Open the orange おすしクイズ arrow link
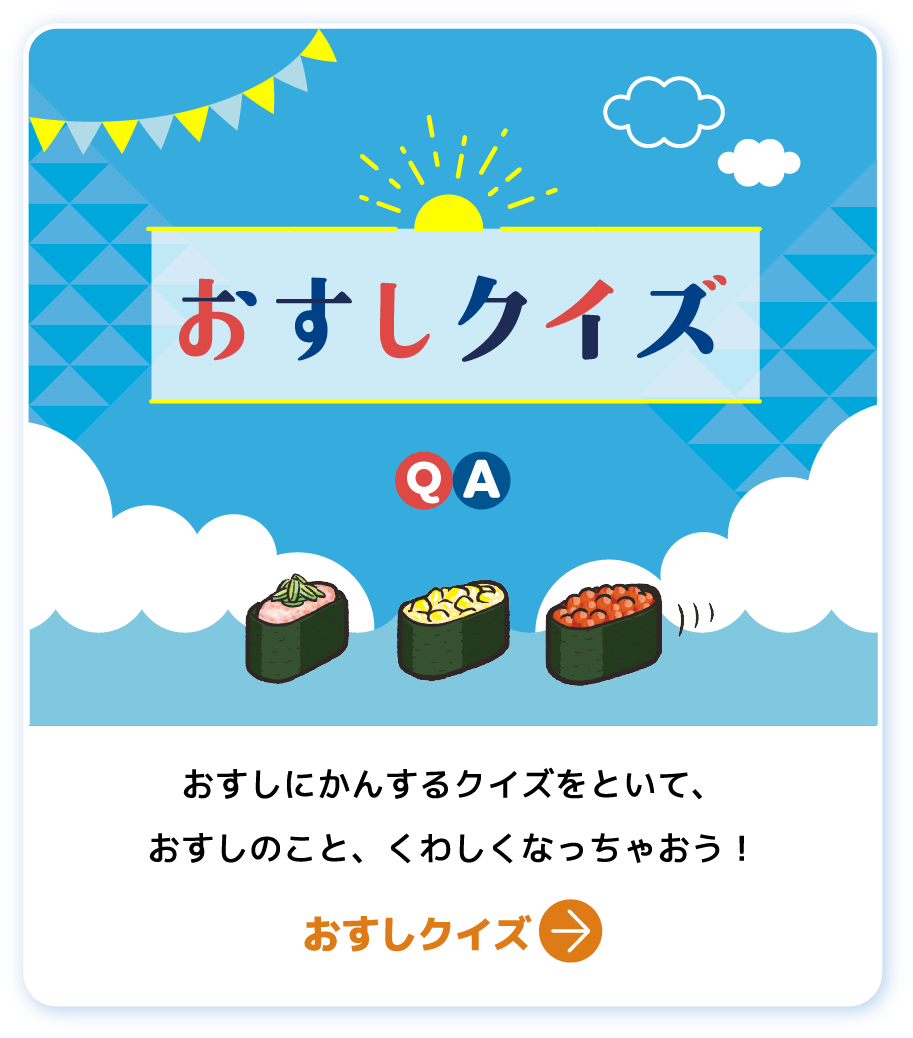913x1038 pixels. point(453,932)
